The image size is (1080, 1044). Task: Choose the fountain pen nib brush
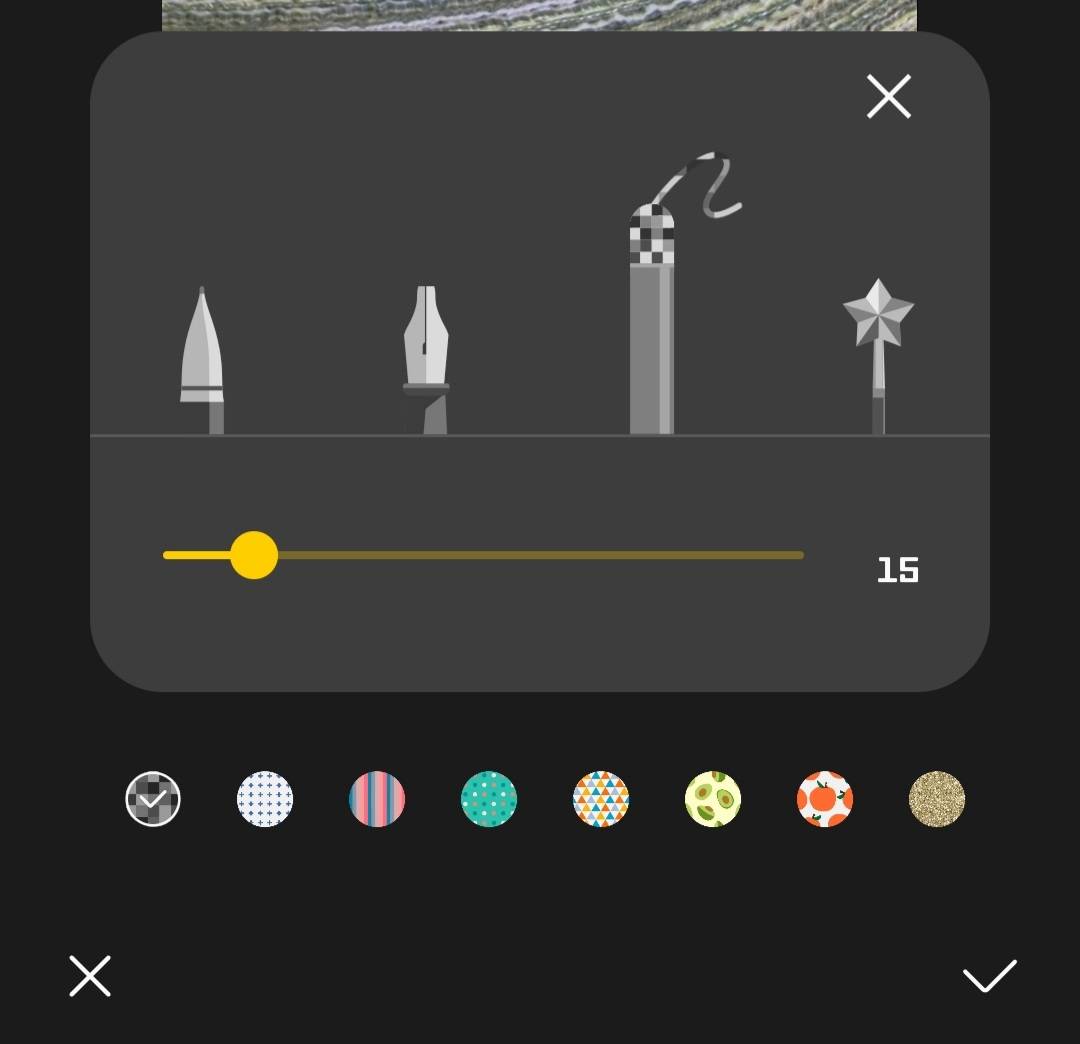(426, 360)
